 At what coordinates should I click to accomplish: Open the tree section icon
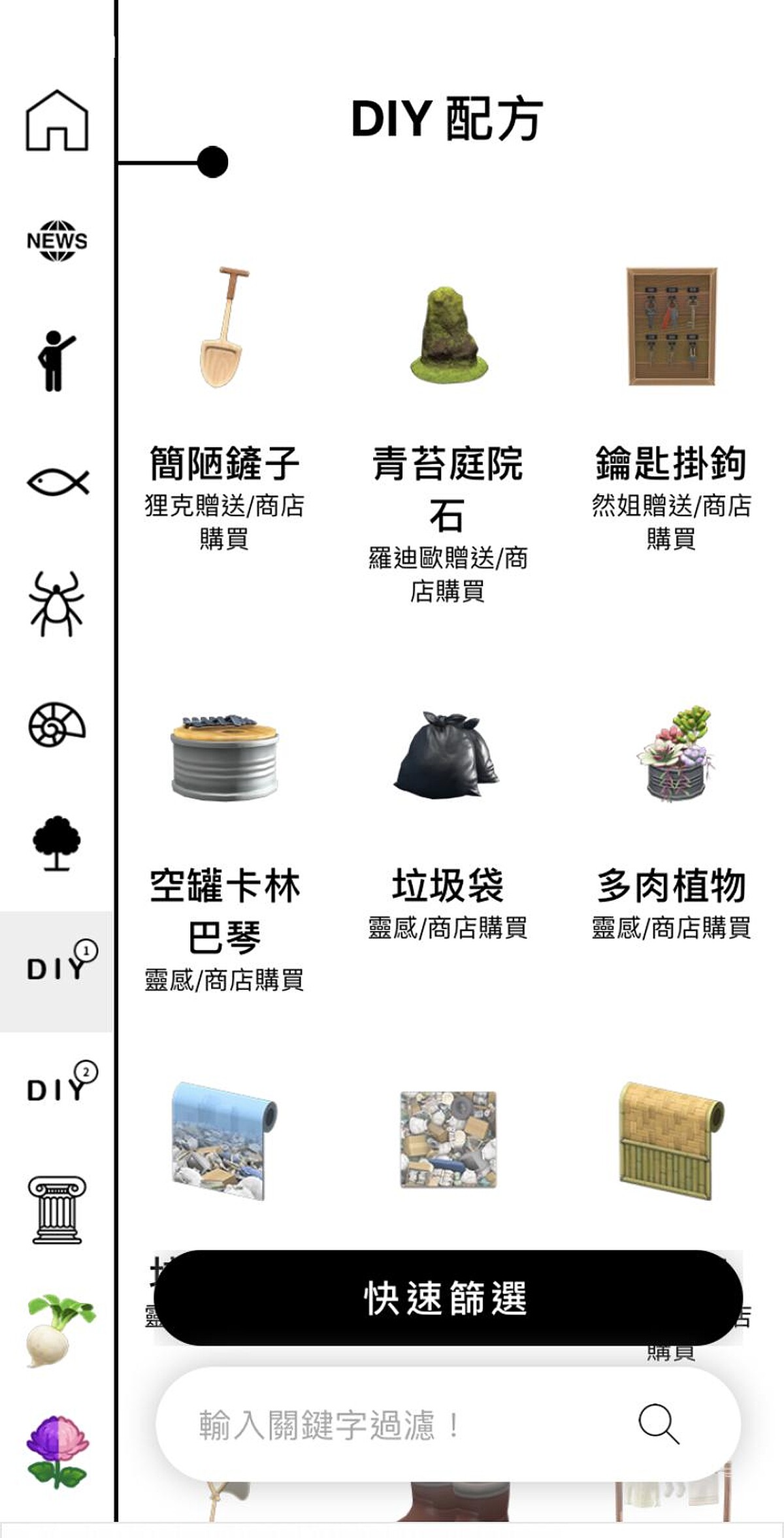click(57, 843)
